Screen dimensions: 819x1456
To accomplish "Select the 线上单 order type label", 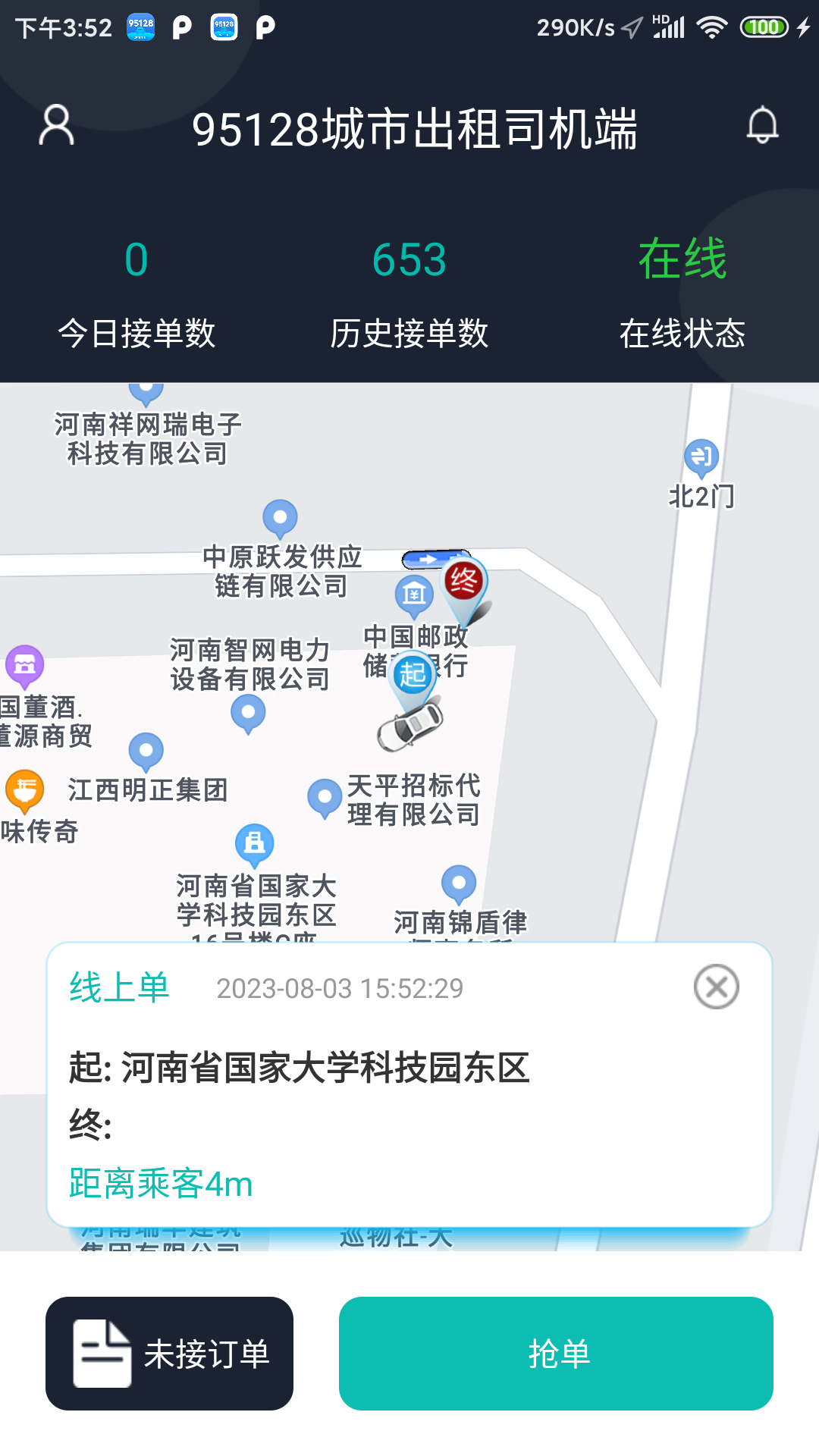I will [x=118, y=987].
